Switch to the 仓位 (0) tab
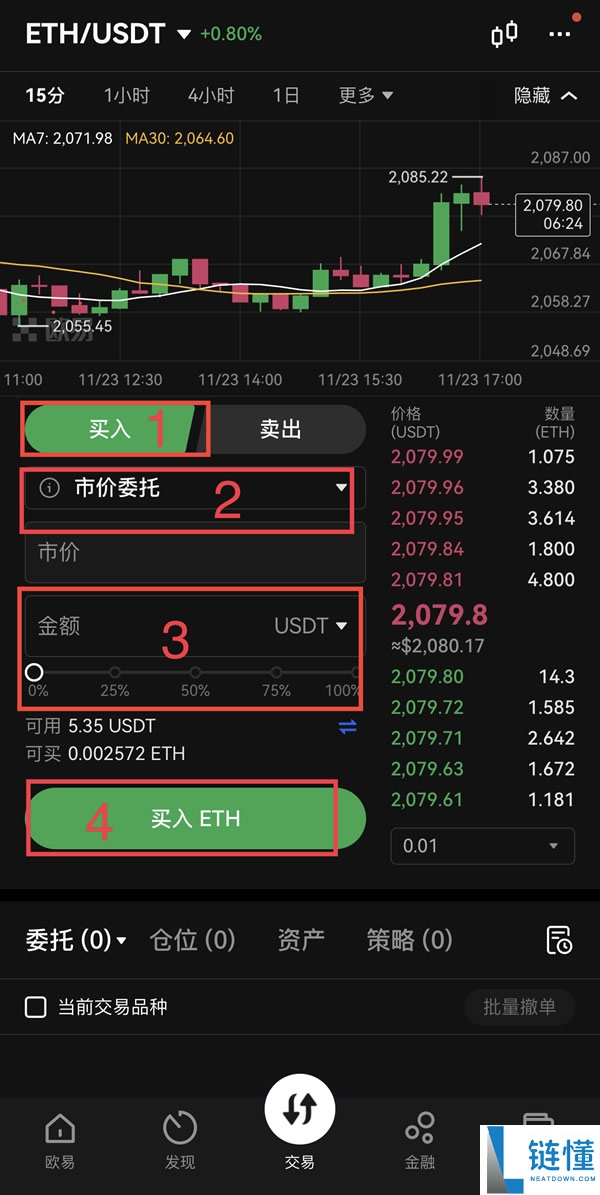The image size is (600, 1195). [x=192, y=940]
